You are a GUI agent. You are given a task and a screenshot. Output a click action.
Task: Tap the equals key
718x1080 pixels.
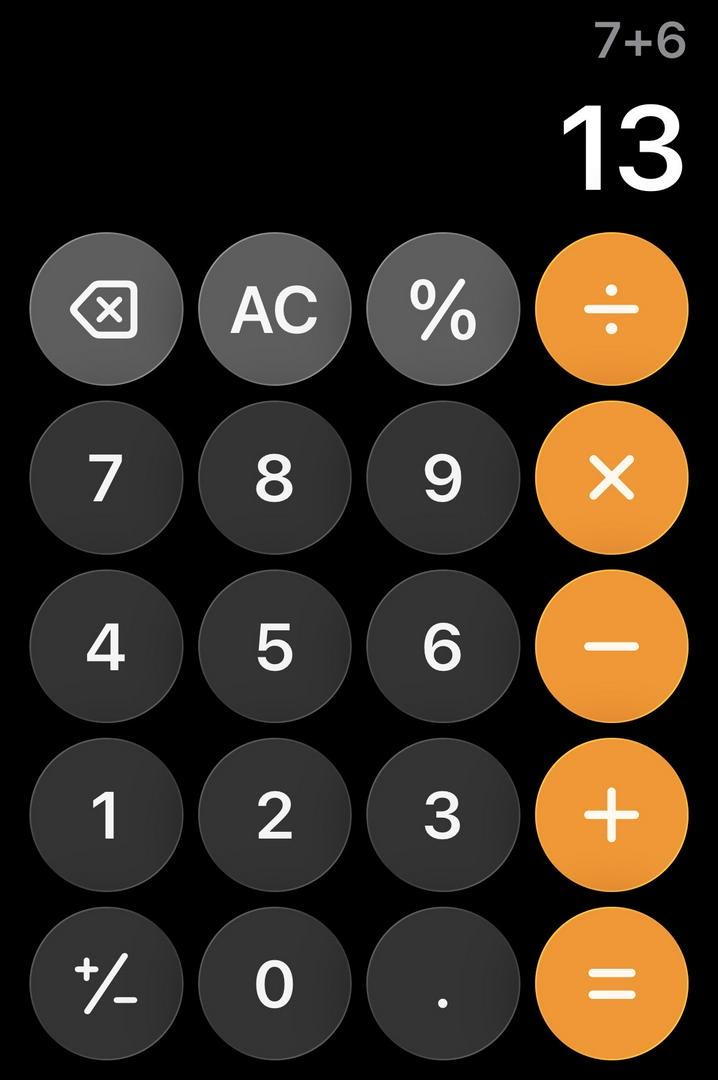coord(612,984)
